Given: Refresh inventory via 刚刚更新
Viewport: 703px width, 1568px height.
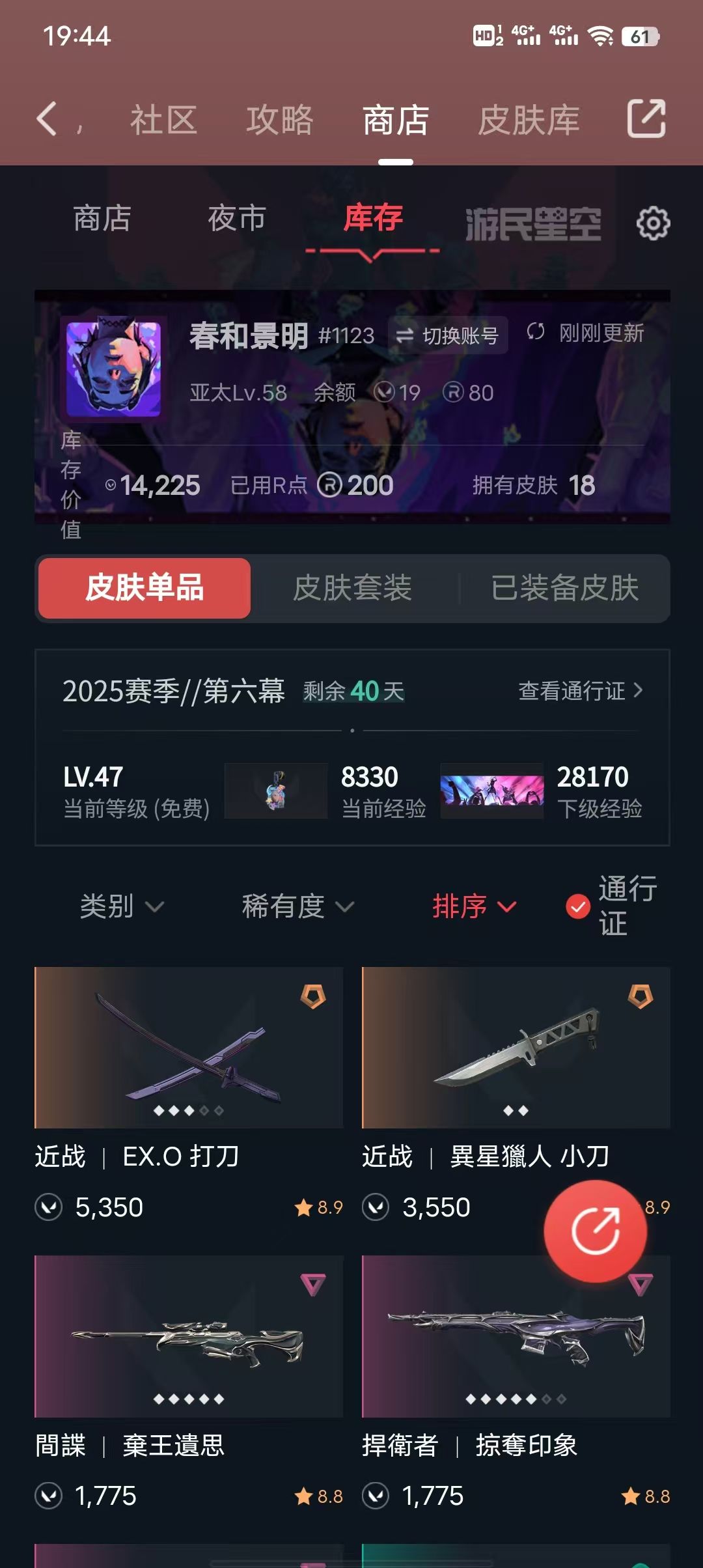Looking at the screenshot, I should [x=586, y=333].
